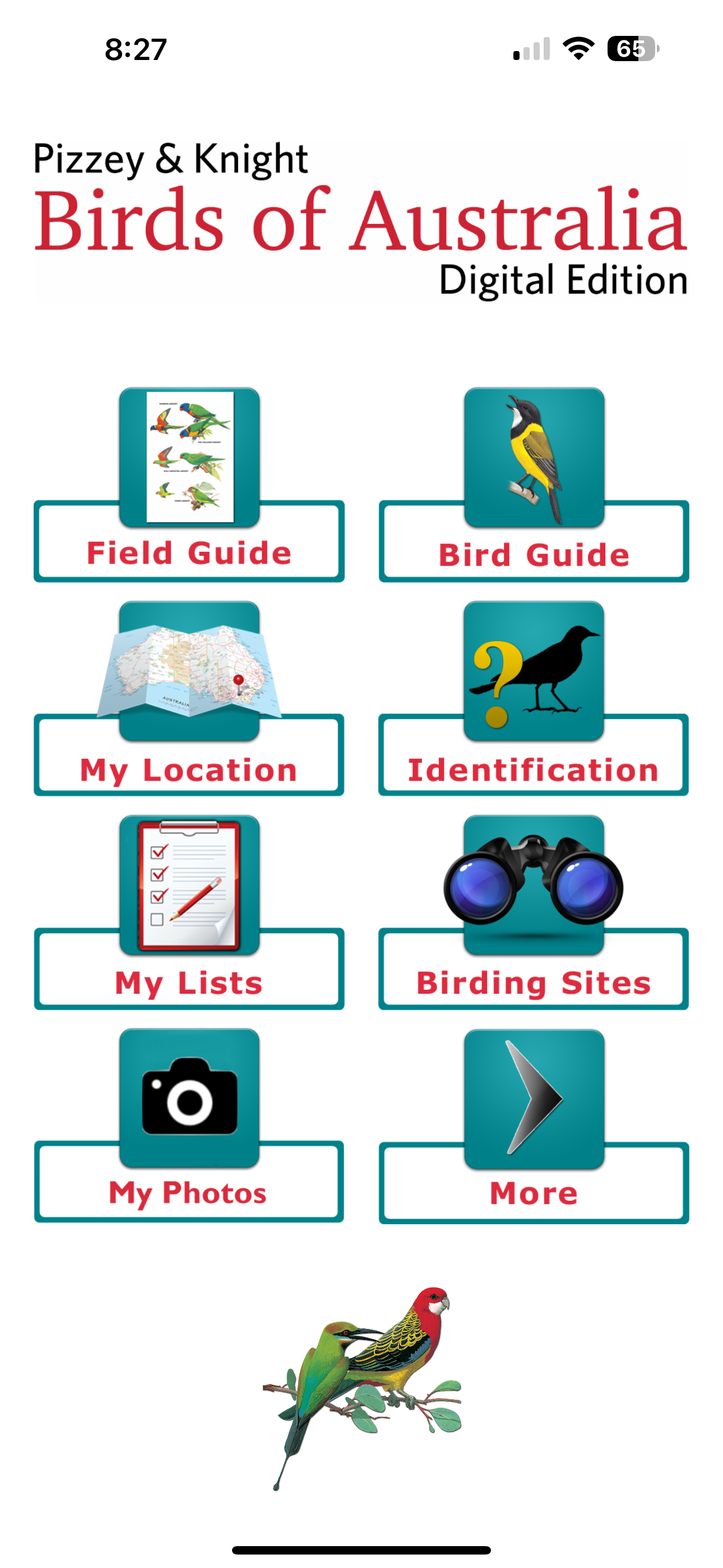Viewport: 723px width, 1568px height.
Task: Select the Field Guide label
Action: point(189,553)
